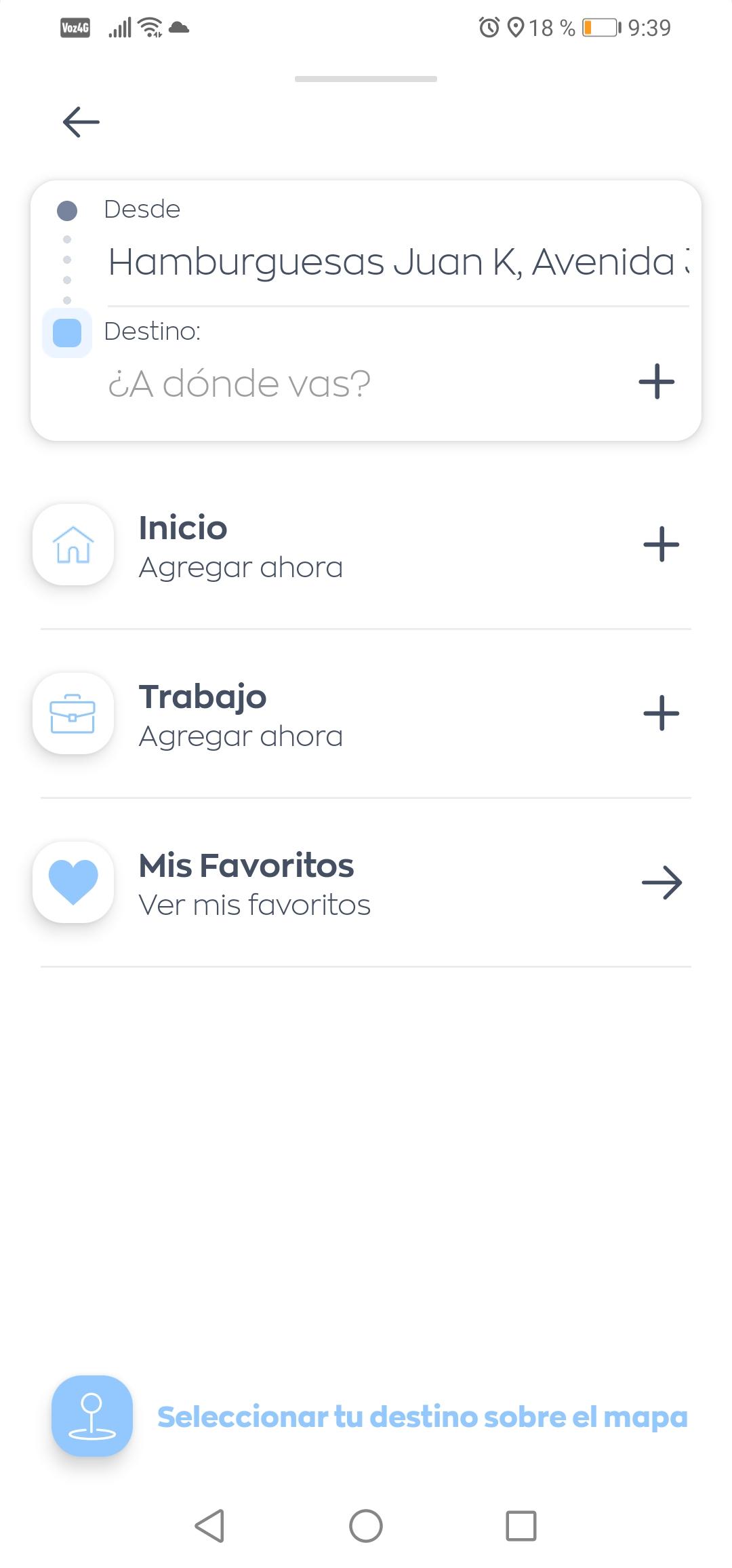732x1568 pixels.
Task: Edit the Desde pickup address field
Action: (x=399, y=262)
